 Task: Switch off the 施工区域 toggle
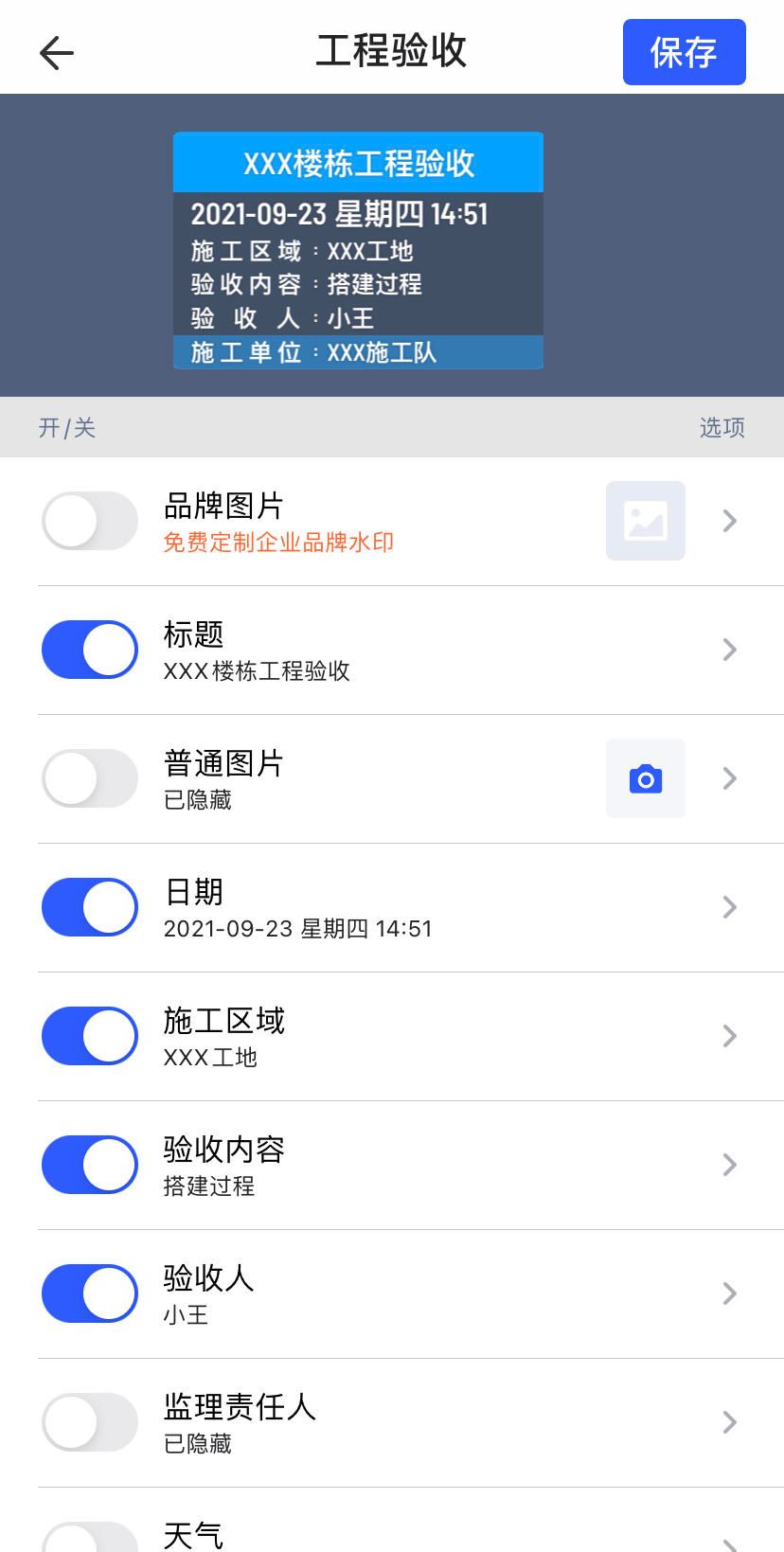[x=90, y=1036]
